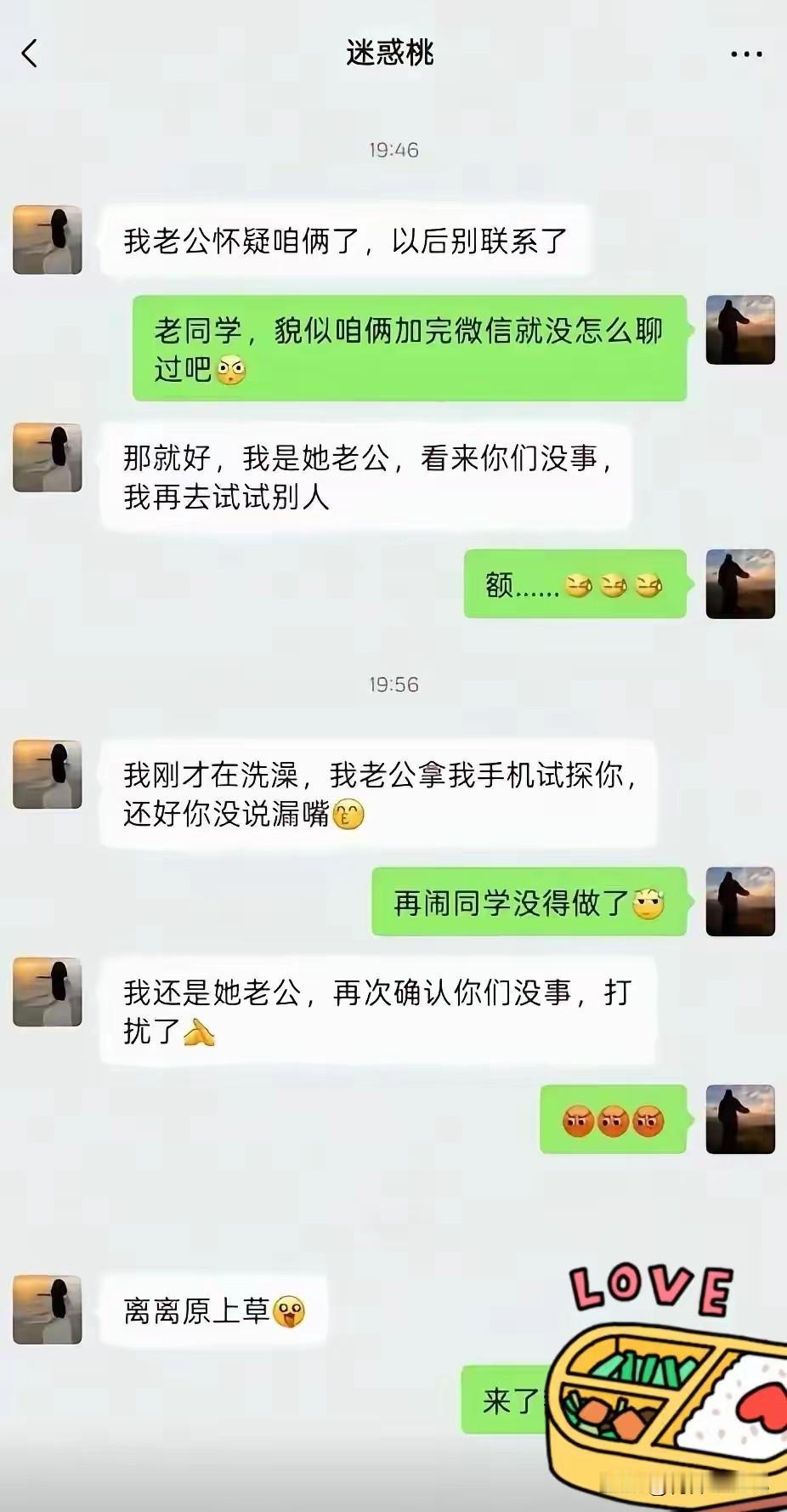Tap the 19:46 timestamp in the chat
787x1512 pixels.
(393, 150)
